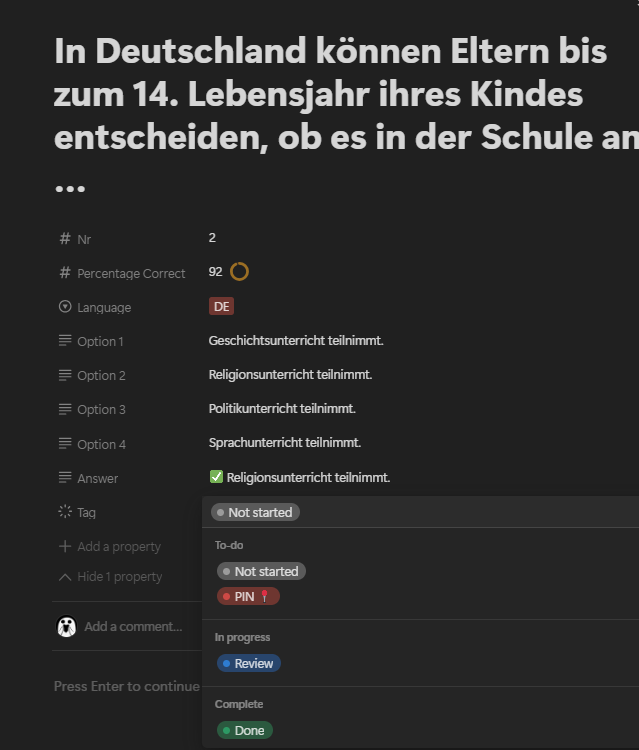Edit Option 1 Geschichtsunterricht text
The image size is (639, 750).
[x=295, y=341]
